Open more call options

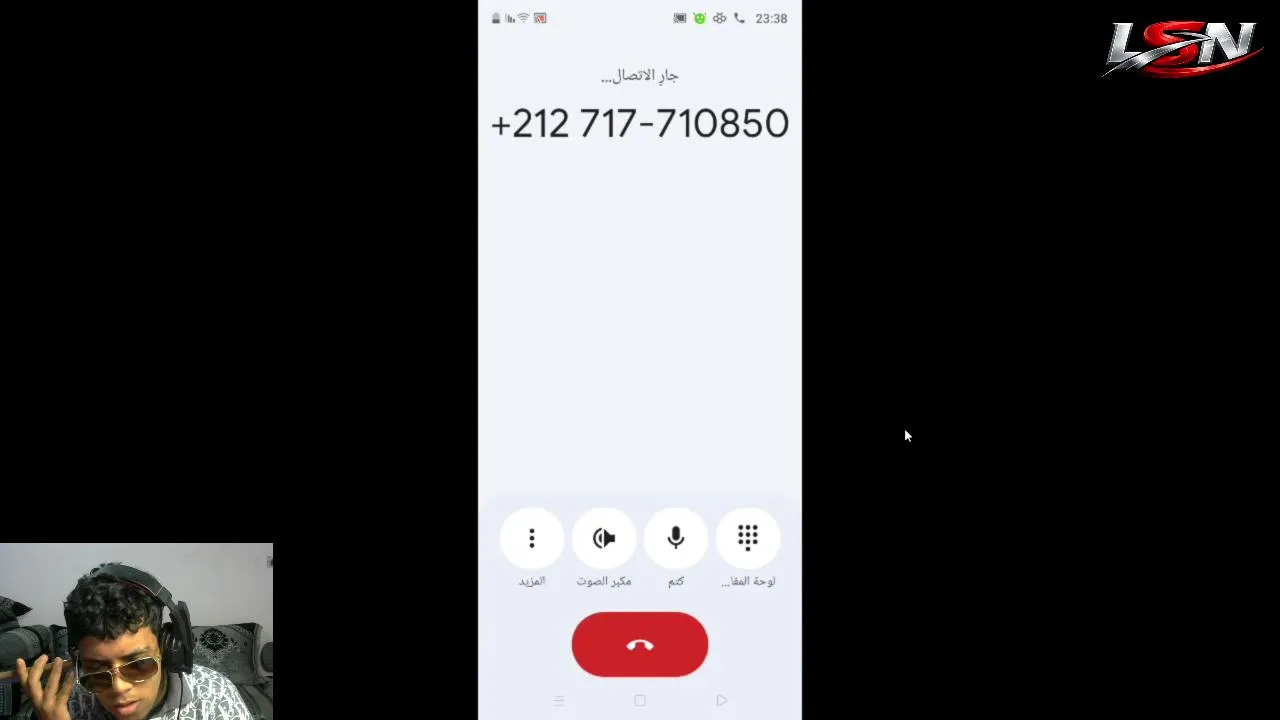532,539
